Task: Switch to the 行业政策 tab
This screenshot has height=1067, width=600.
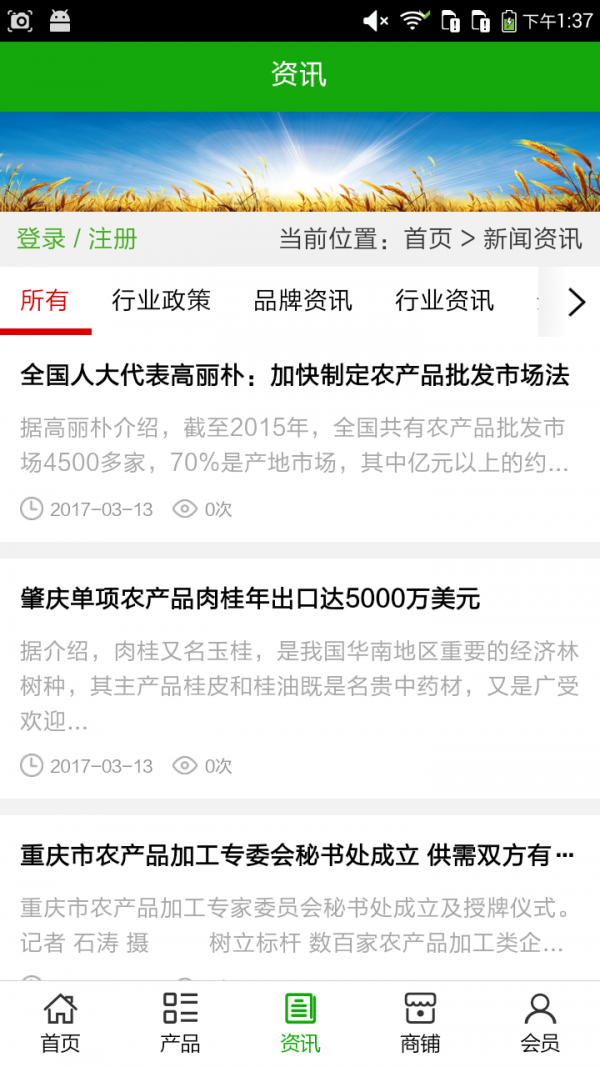Action: coord(161,300)
